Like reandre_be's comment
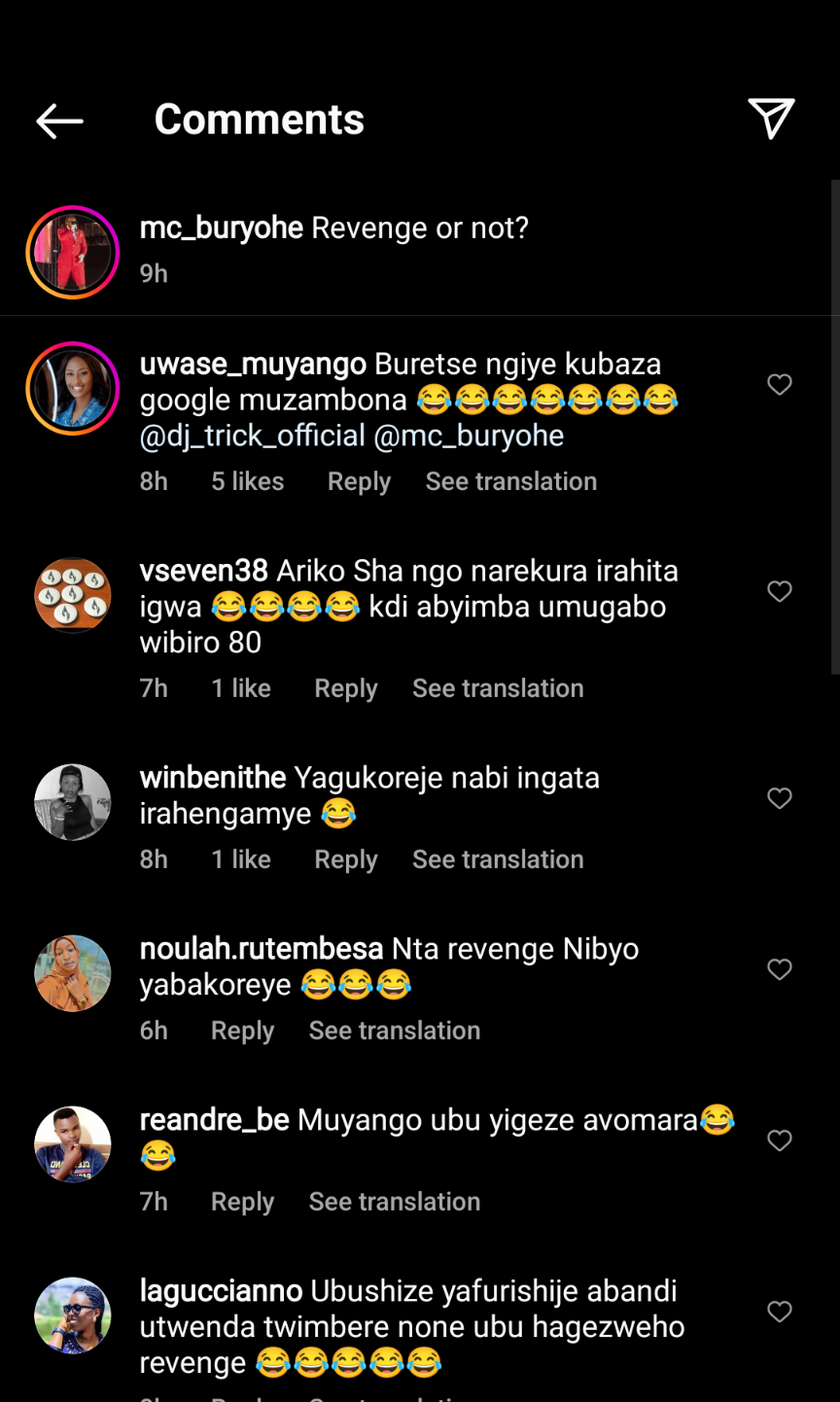The width and height of the screenshot is (840, 1402). tap(780, 1141)
